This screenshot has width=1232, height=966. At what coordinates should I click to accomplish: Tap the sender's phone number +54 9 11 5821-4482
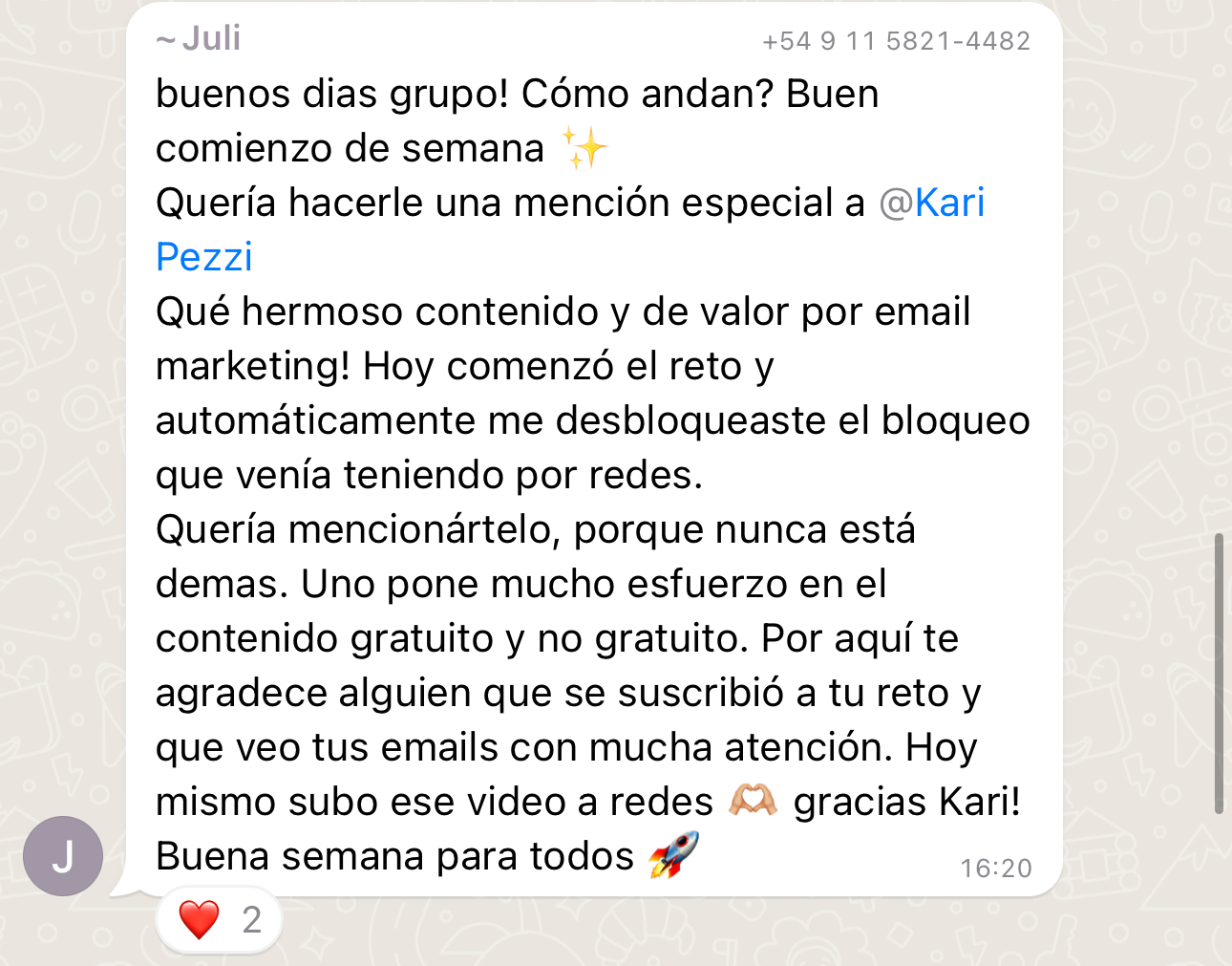pos(896,41)
